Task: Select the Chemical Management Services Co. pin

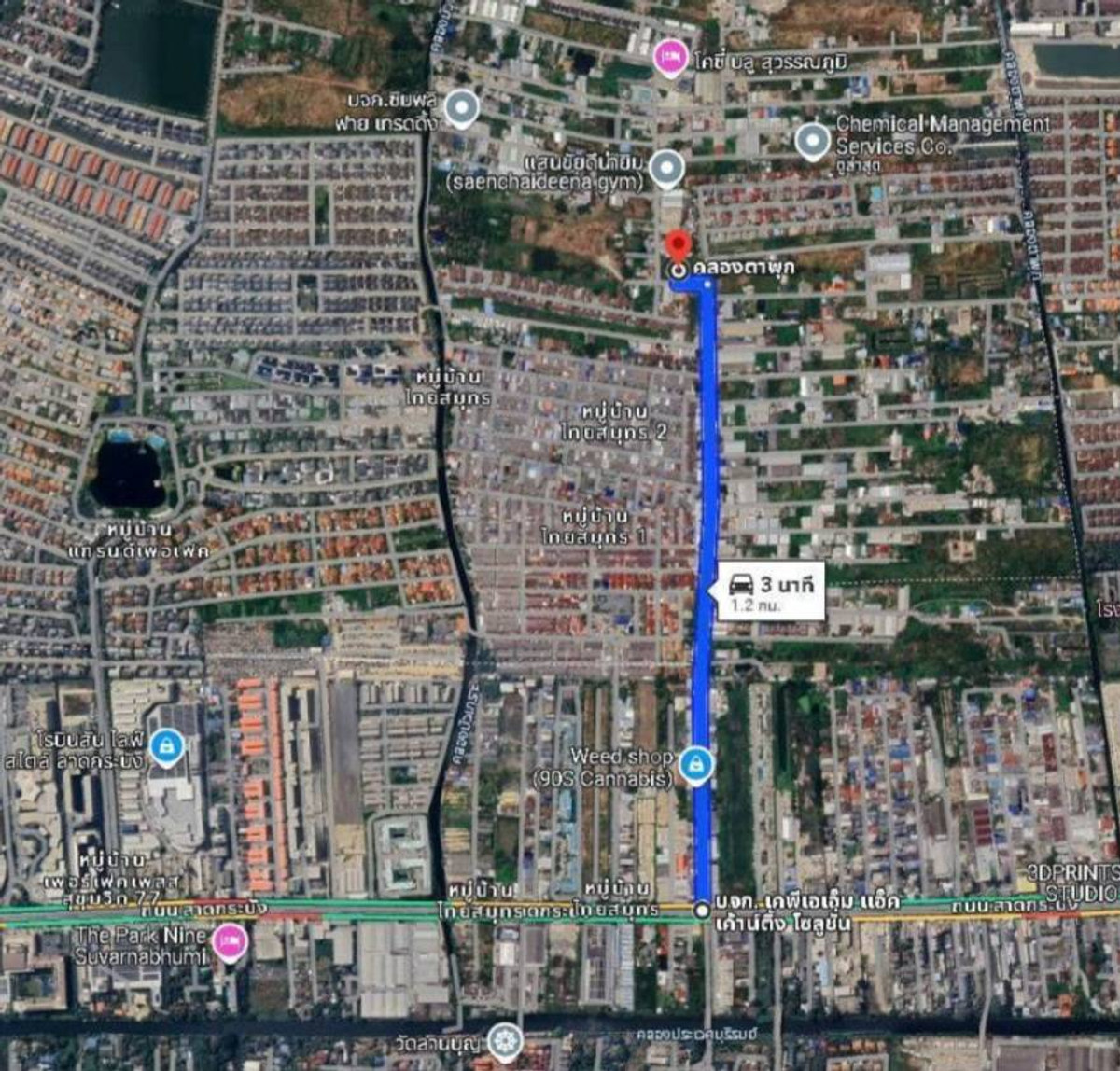Action: click(x=812, y=141)
